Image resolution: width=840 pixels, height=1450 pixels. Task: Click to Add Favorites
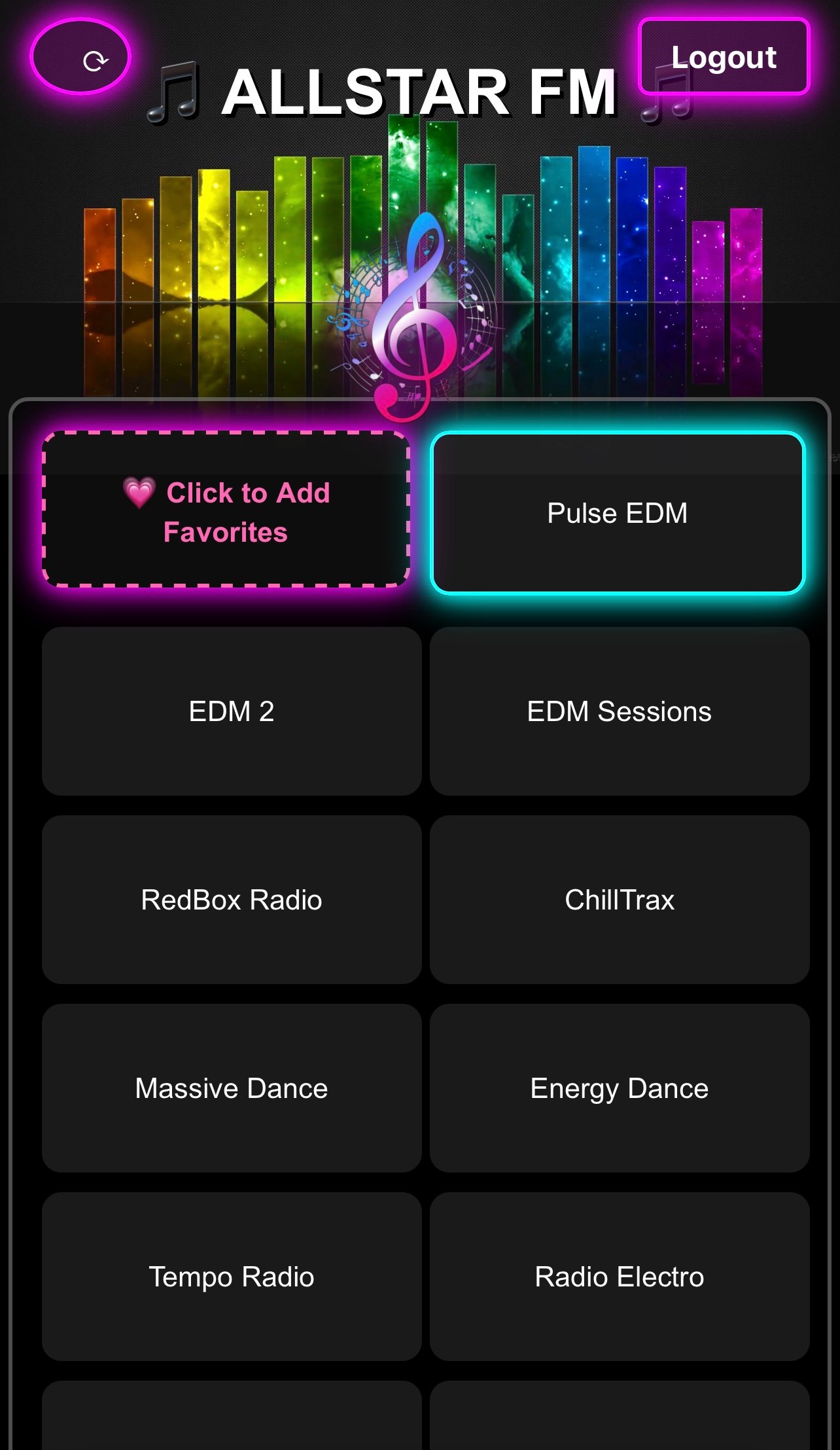(226, 510)
